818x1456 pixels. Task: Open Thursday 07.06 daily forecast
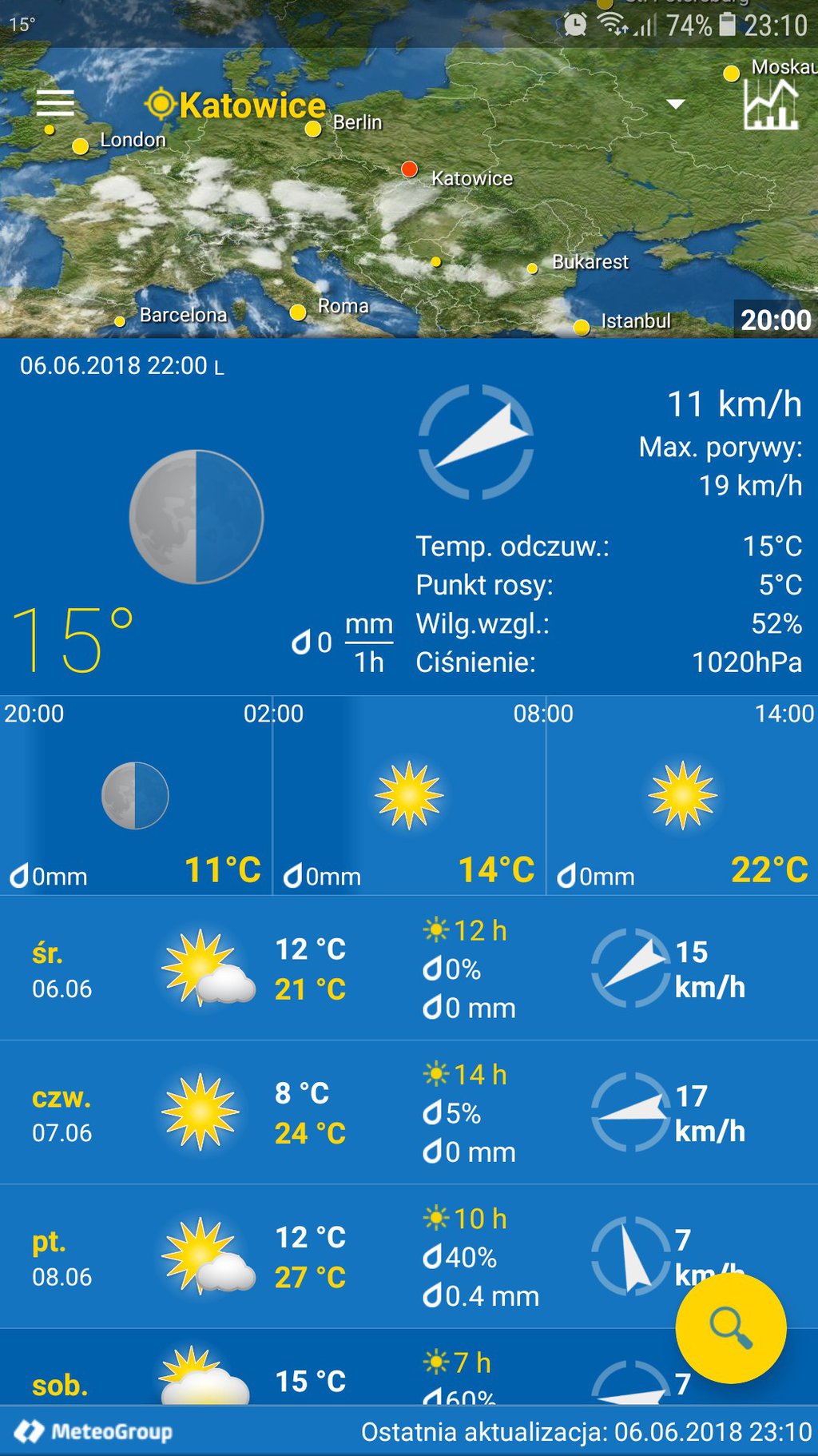coord(320,1112)
